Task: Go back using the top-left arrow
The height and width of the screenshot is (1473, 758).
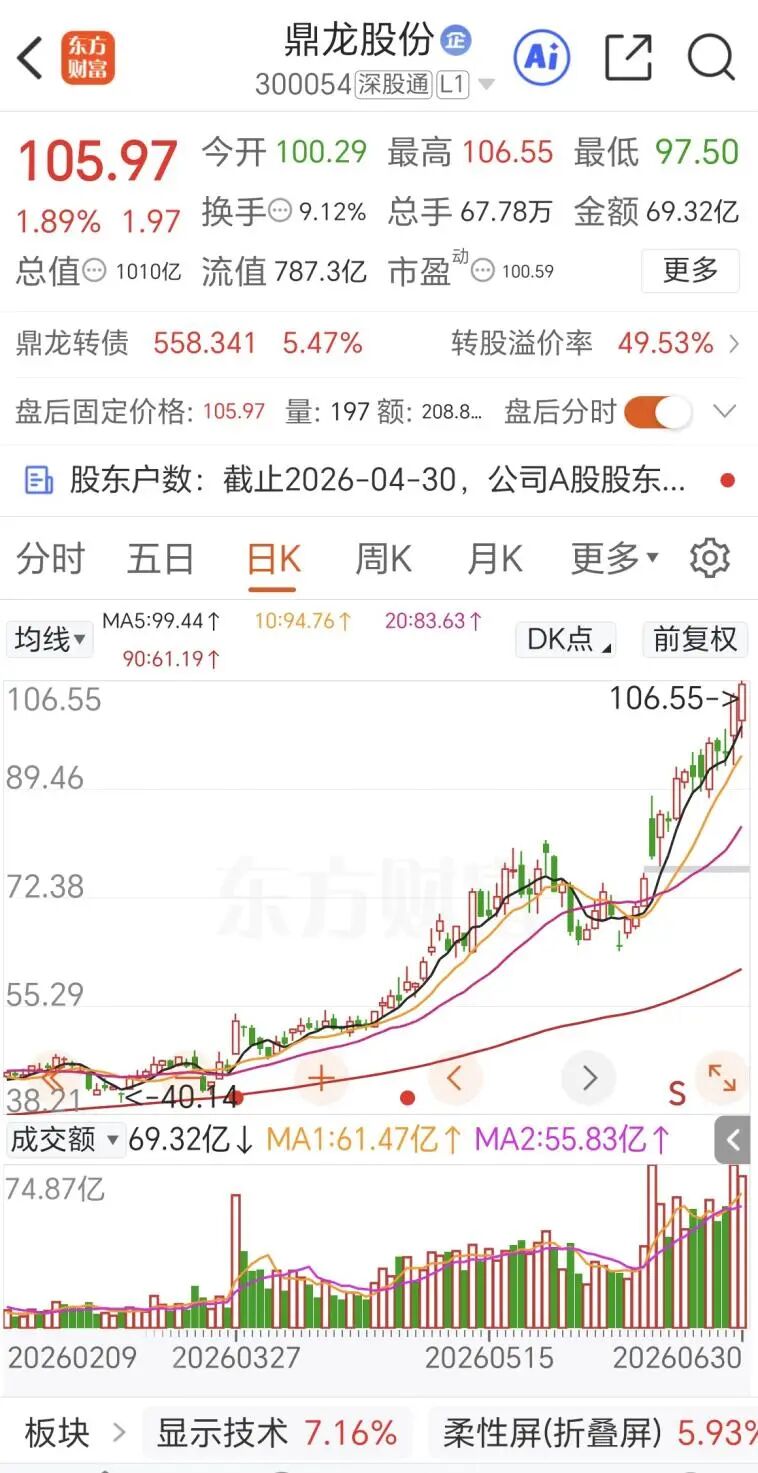Action: (x=30, y=58)
